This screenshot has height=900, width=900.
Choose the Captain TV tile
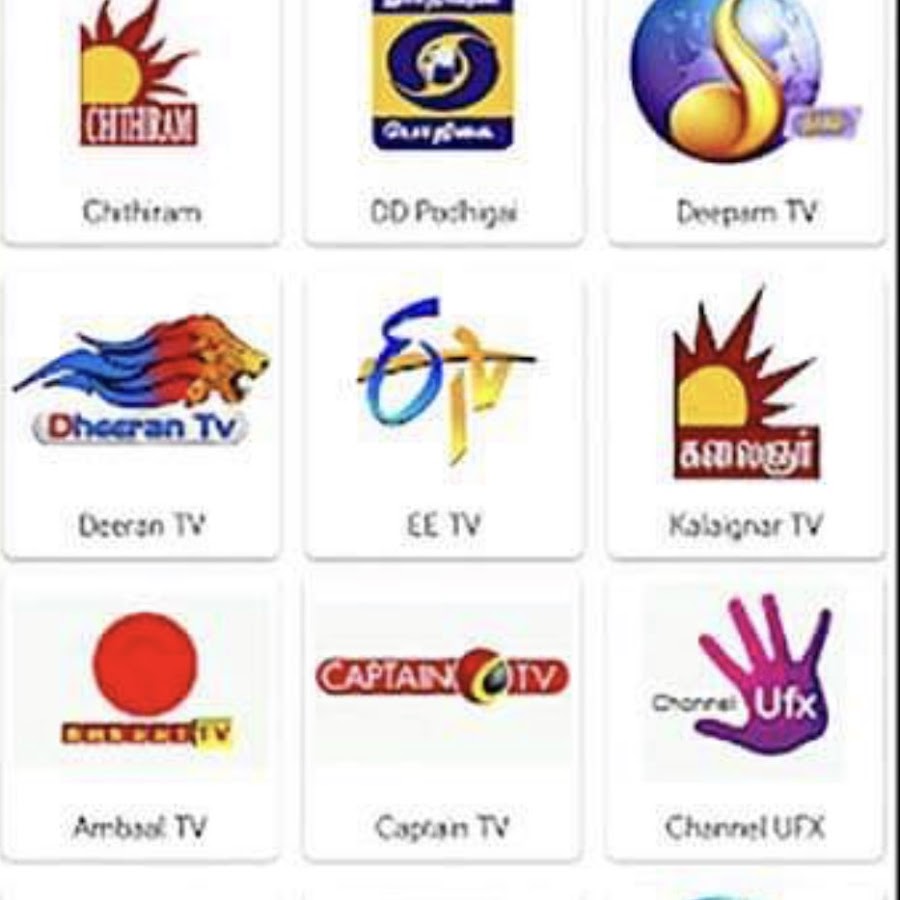[444, 717]
